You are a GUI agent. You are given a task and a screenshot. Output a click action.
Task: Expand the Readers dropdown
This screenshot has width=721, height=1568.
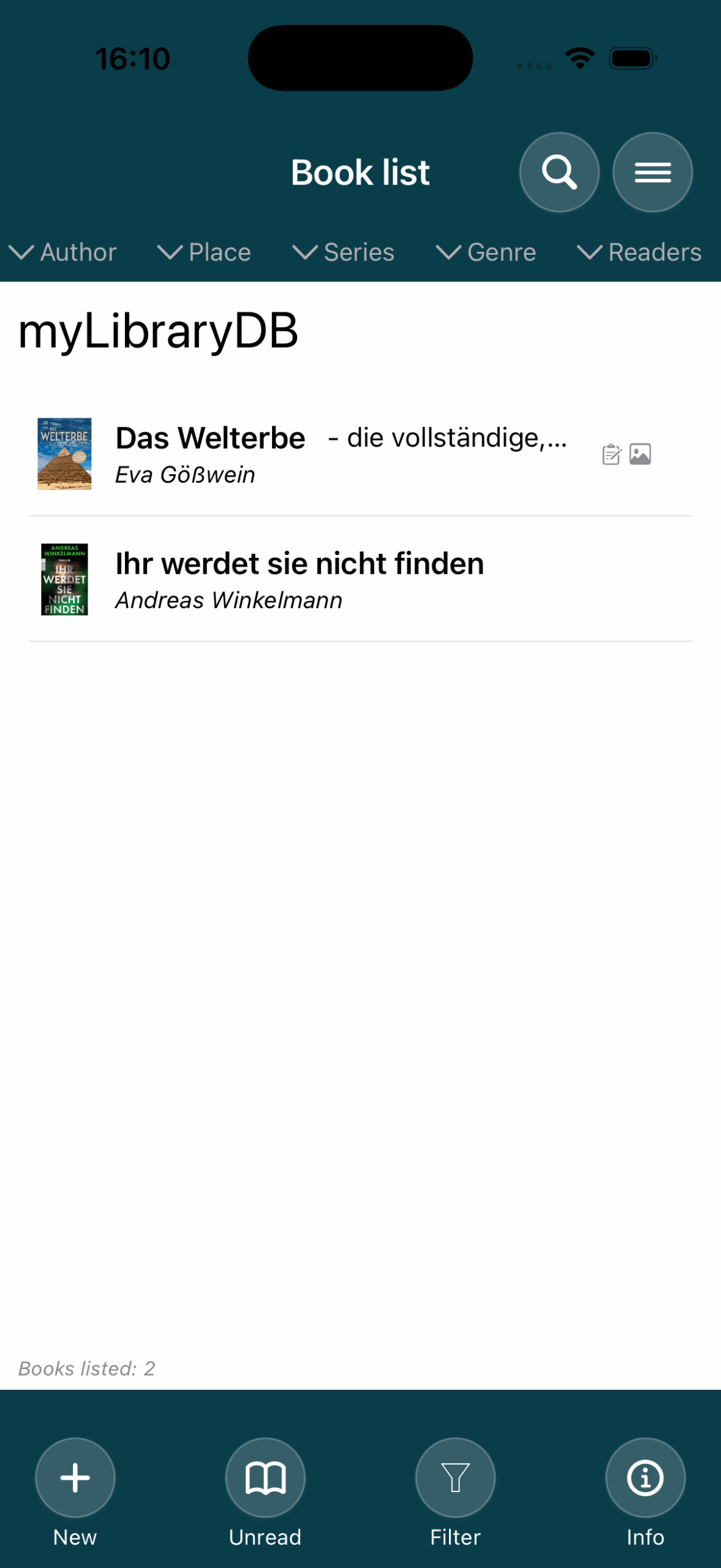(x=640, y=252)
